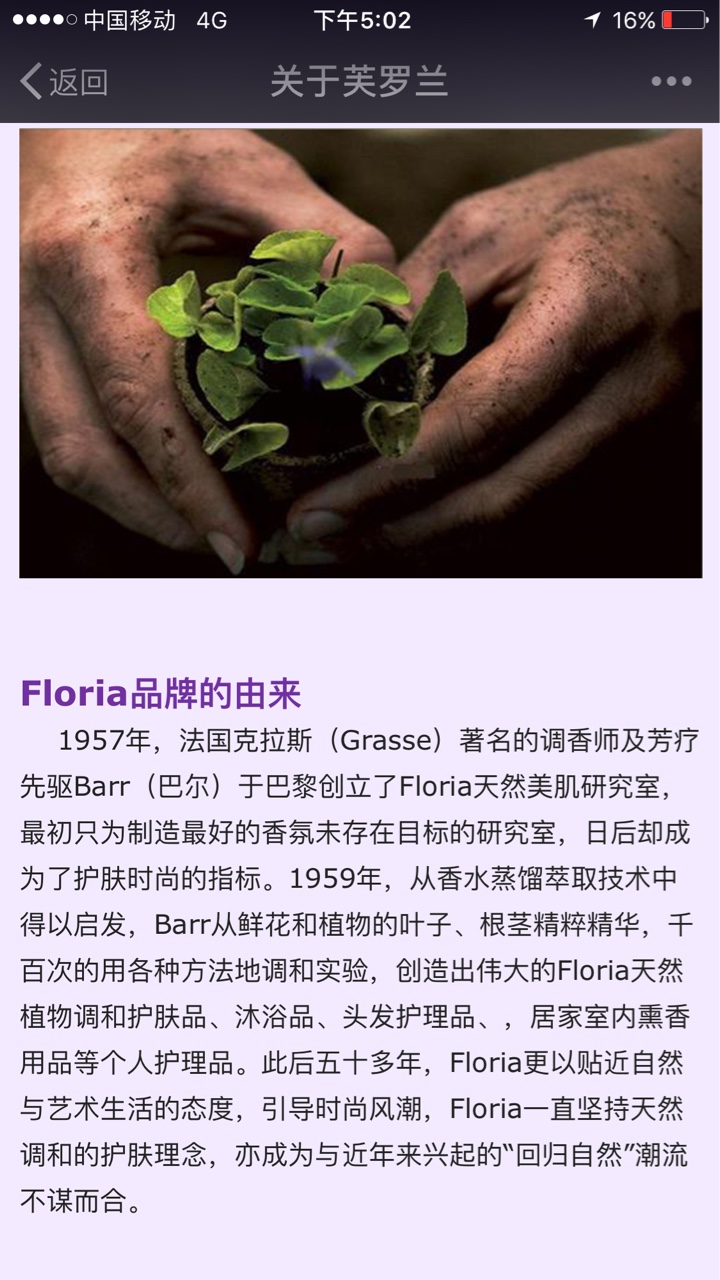Go back using the 返回 button

tap(64, 82)
